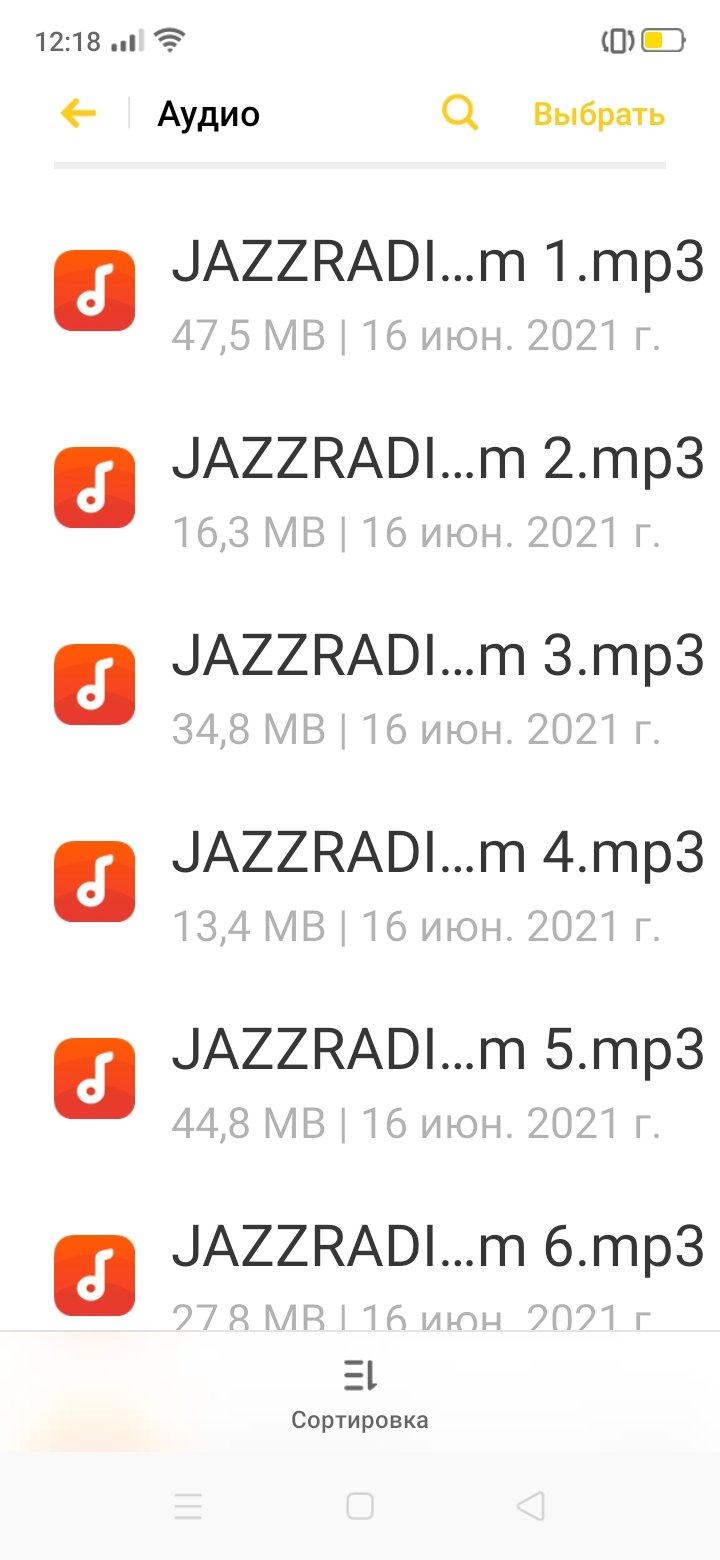Open the search magnifier icon
The height and width of the screenshot is (1560, 720).
tap(459, 113)
